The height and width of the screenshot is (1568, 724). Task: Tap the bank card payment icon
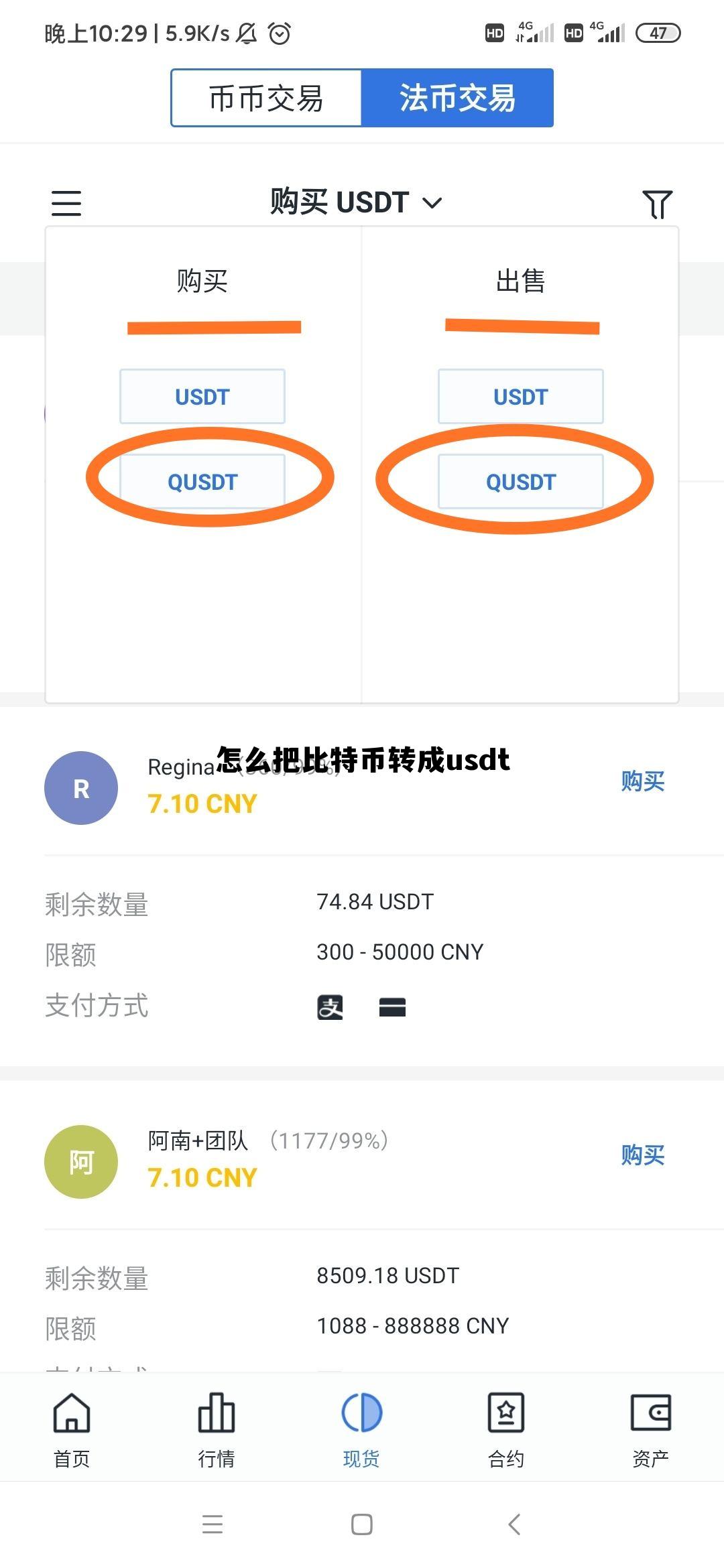(393, 1006)
